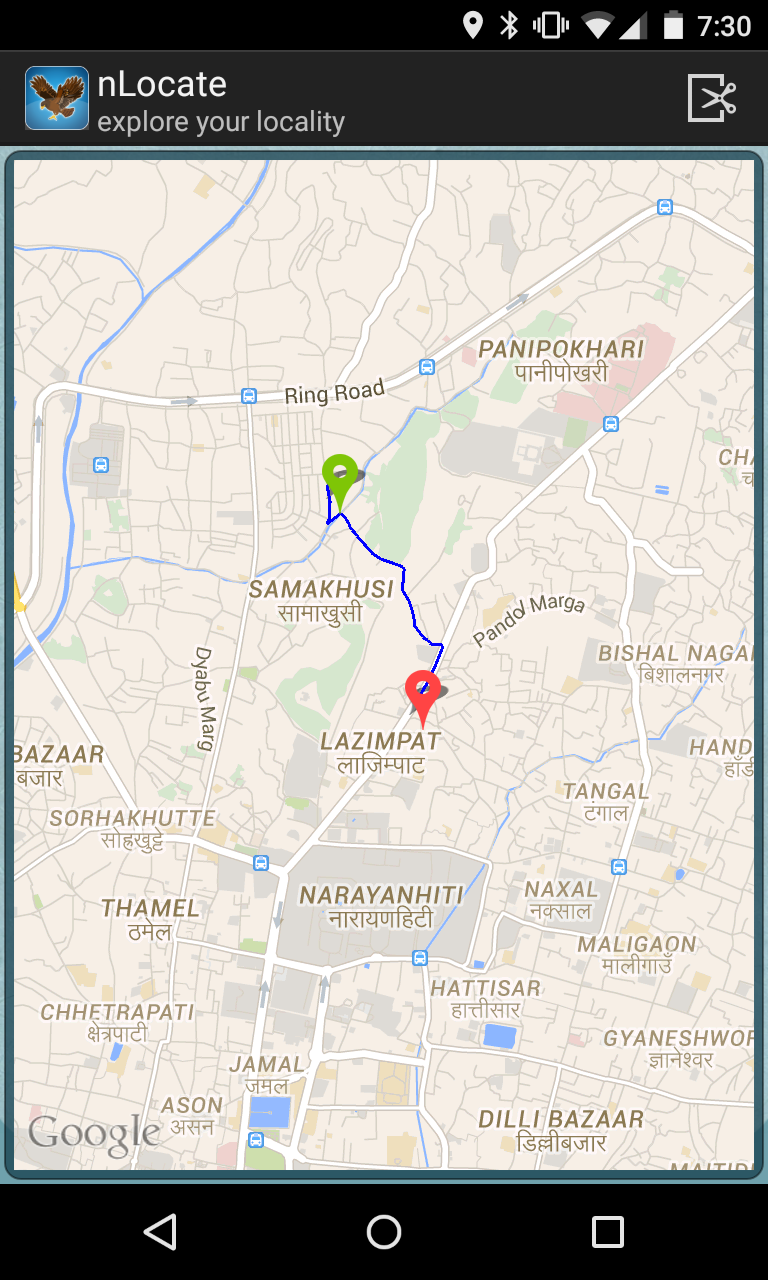The image size is (768, 1280).
Task: Go to the system home screen
Action: tap(384, 1232)
